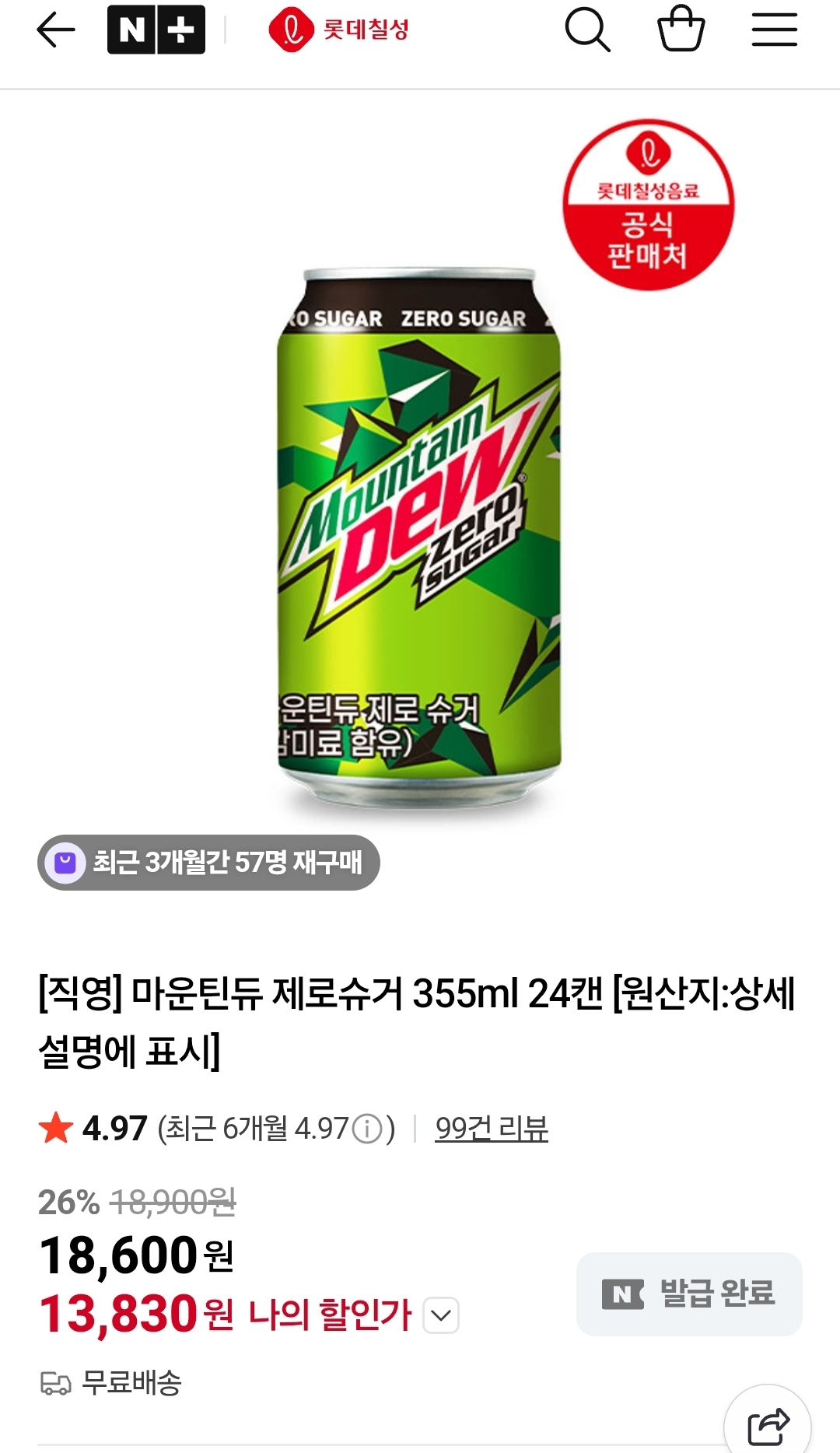Screen dimensions: 840x1453
Task: Open the shopping cart
Action: pyautogui.click(x=681, y=30)
